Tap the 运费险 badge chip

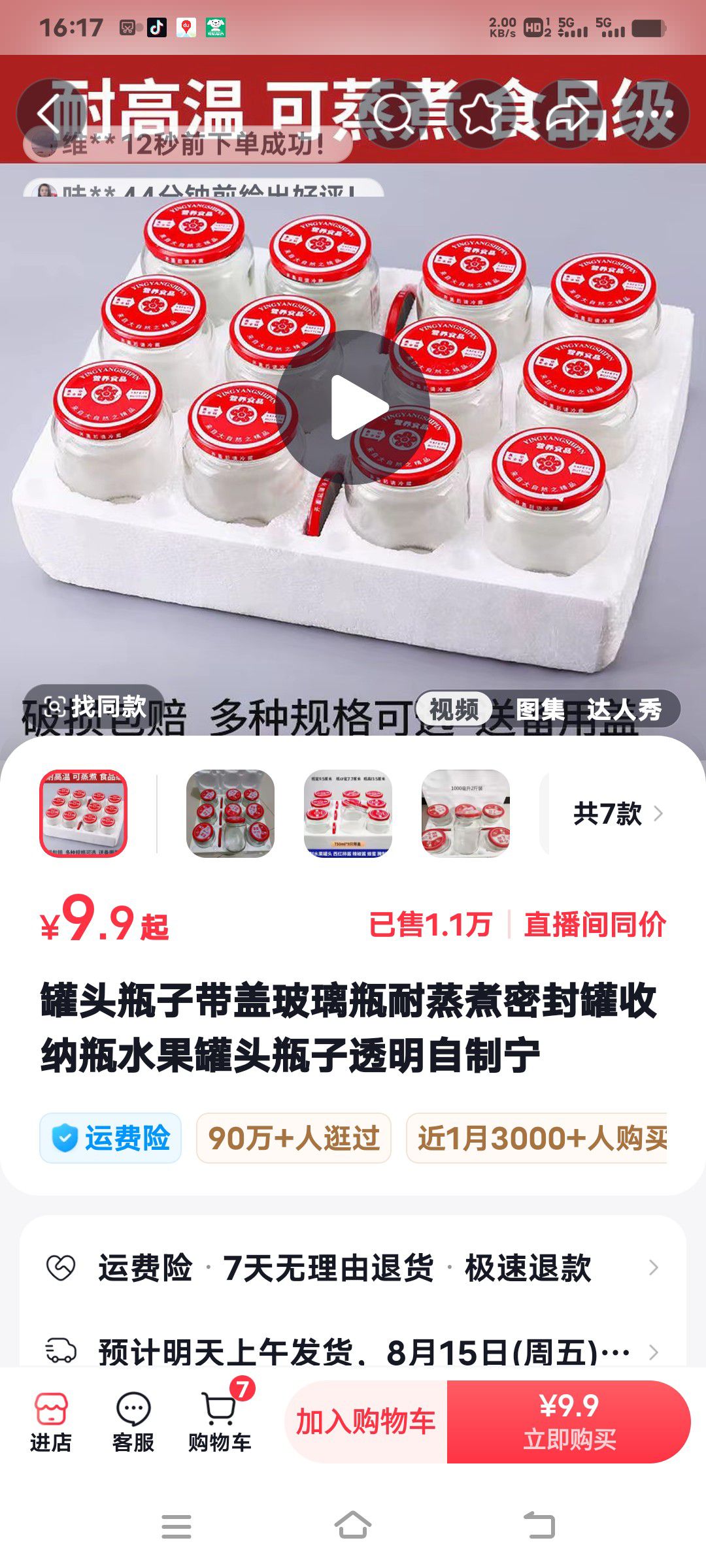[110, 1138]
